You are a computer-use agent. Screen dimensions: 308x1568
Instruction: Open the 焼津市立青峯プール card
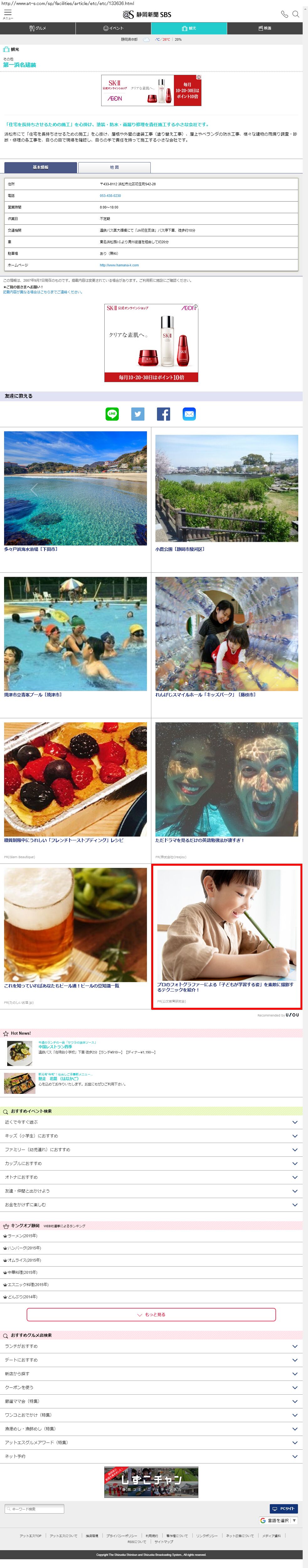coord(76,637)
